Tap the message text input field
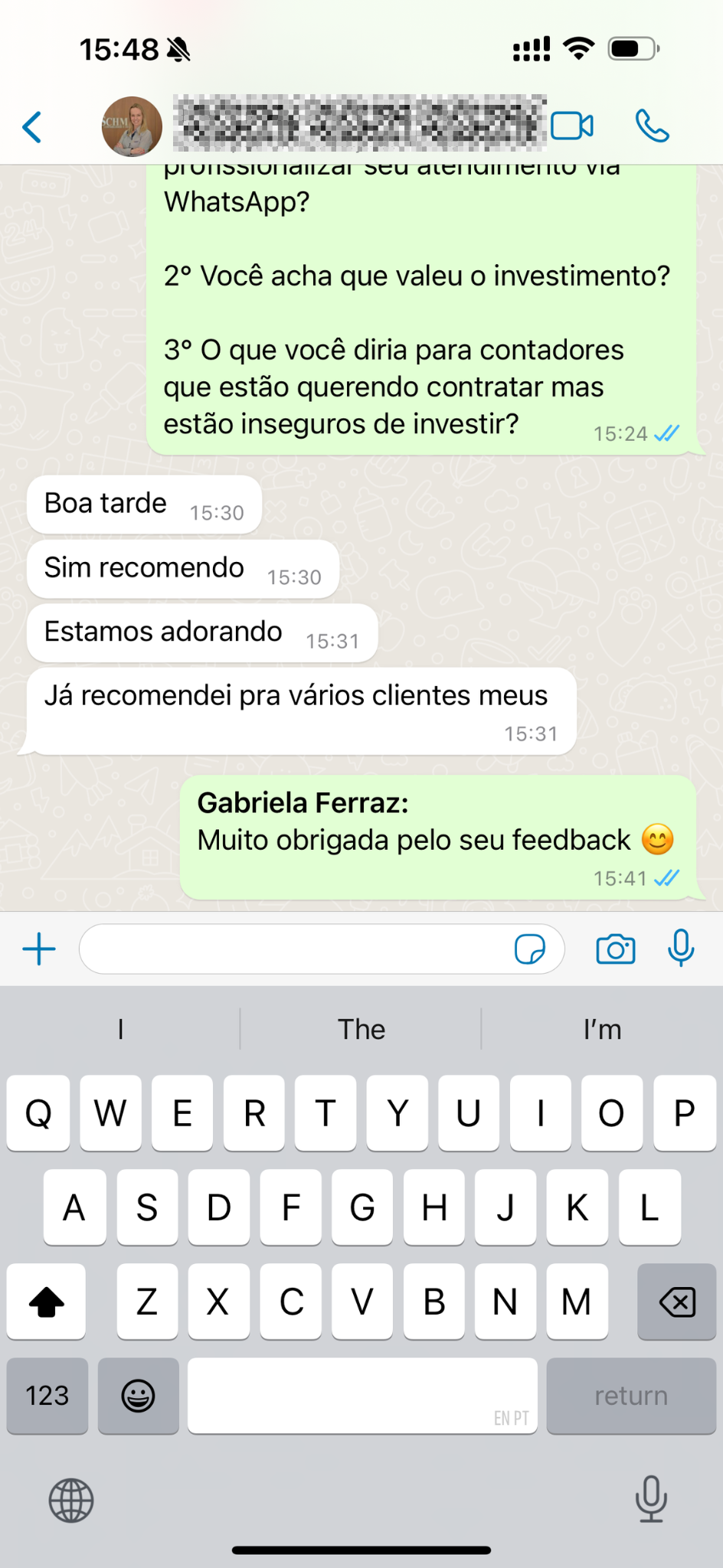Image resolution: width=723 pixels, height=1568 pixels. [x=306, y=949]
